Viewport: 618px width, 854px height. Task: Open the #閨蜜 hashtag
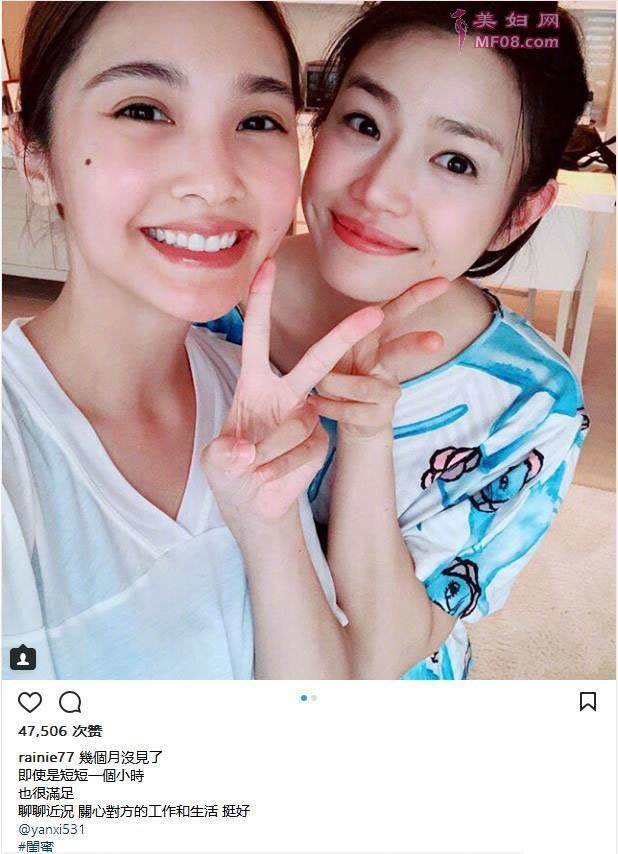tap(36, 846)
